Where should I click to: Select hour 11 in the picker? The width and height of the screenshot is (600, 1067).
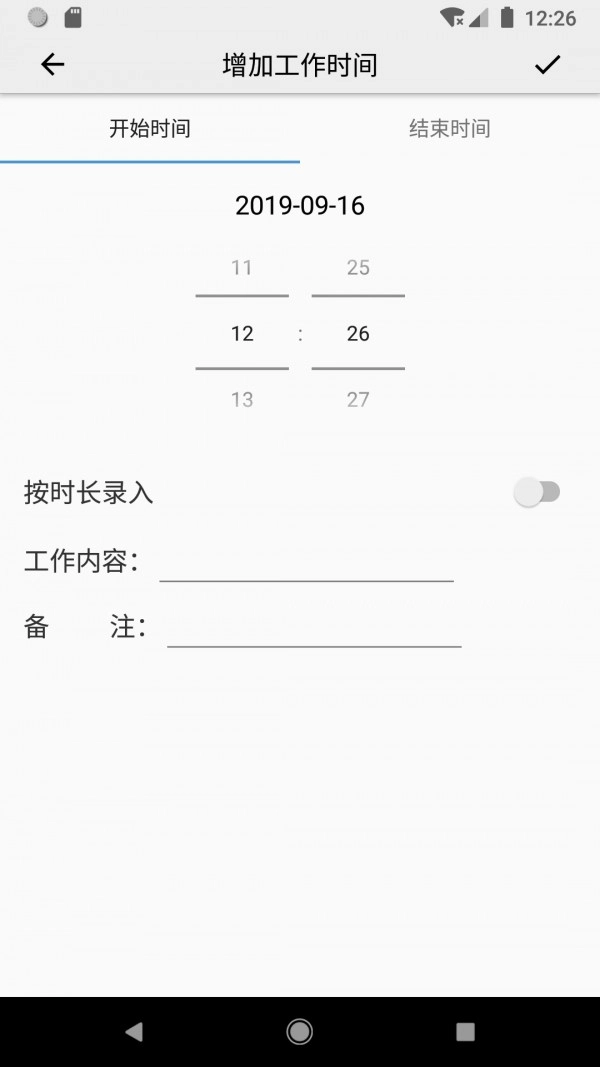[242, 267]
